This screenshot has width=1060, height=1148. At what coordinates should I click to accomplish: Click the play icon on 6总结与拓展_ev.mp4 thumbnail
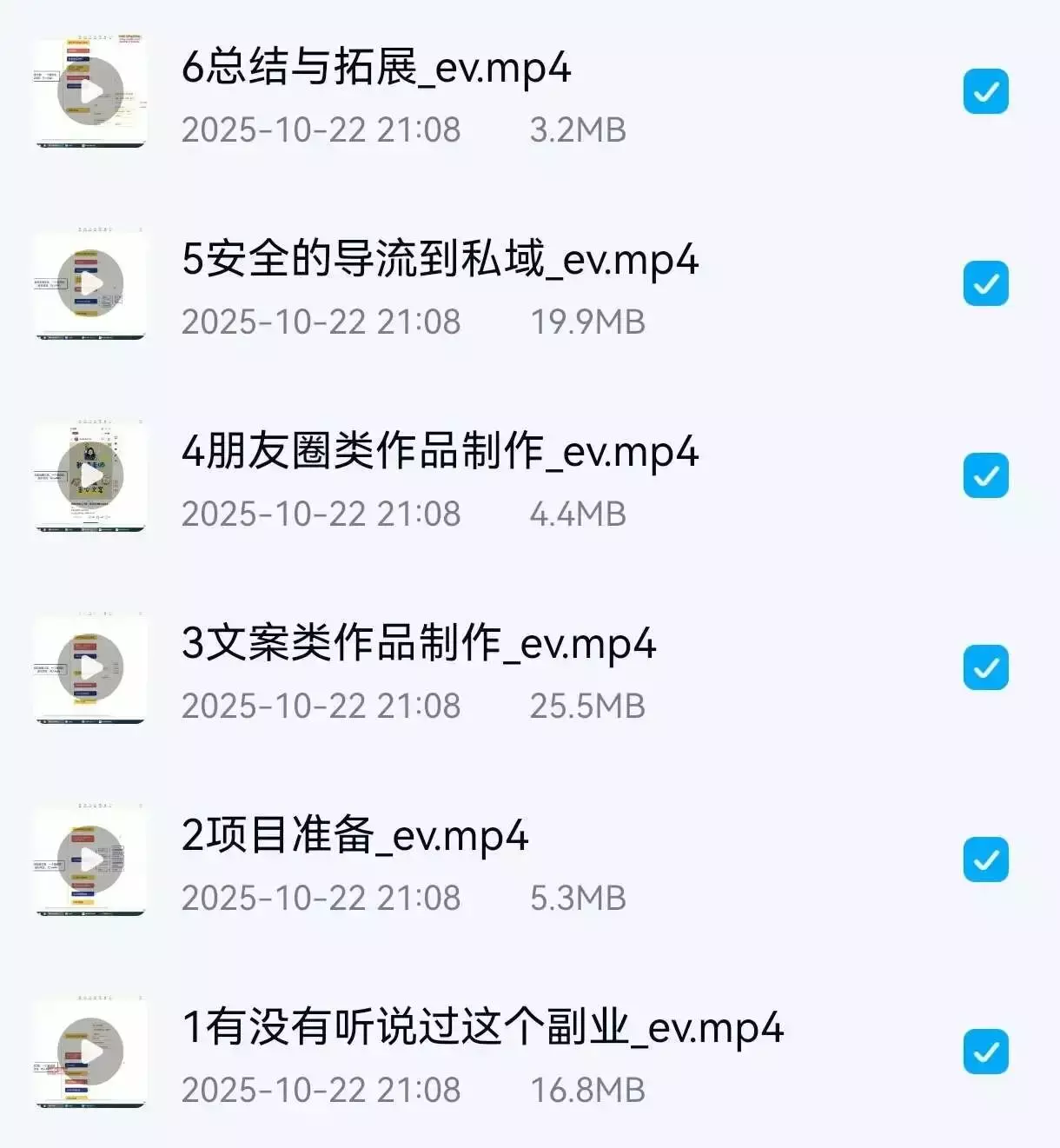[89, 91]
